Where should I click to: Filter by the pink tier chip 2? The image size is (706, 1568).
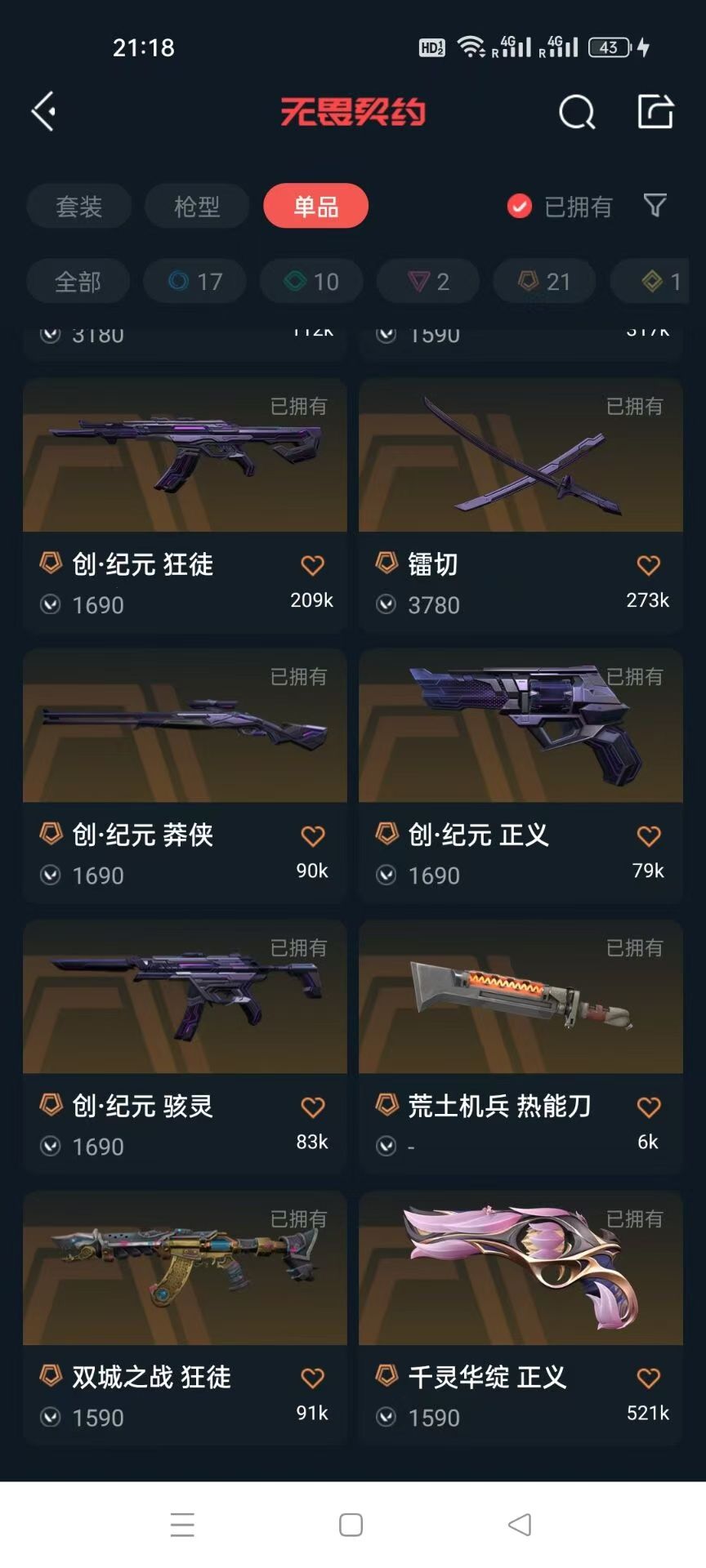[427, 282]
